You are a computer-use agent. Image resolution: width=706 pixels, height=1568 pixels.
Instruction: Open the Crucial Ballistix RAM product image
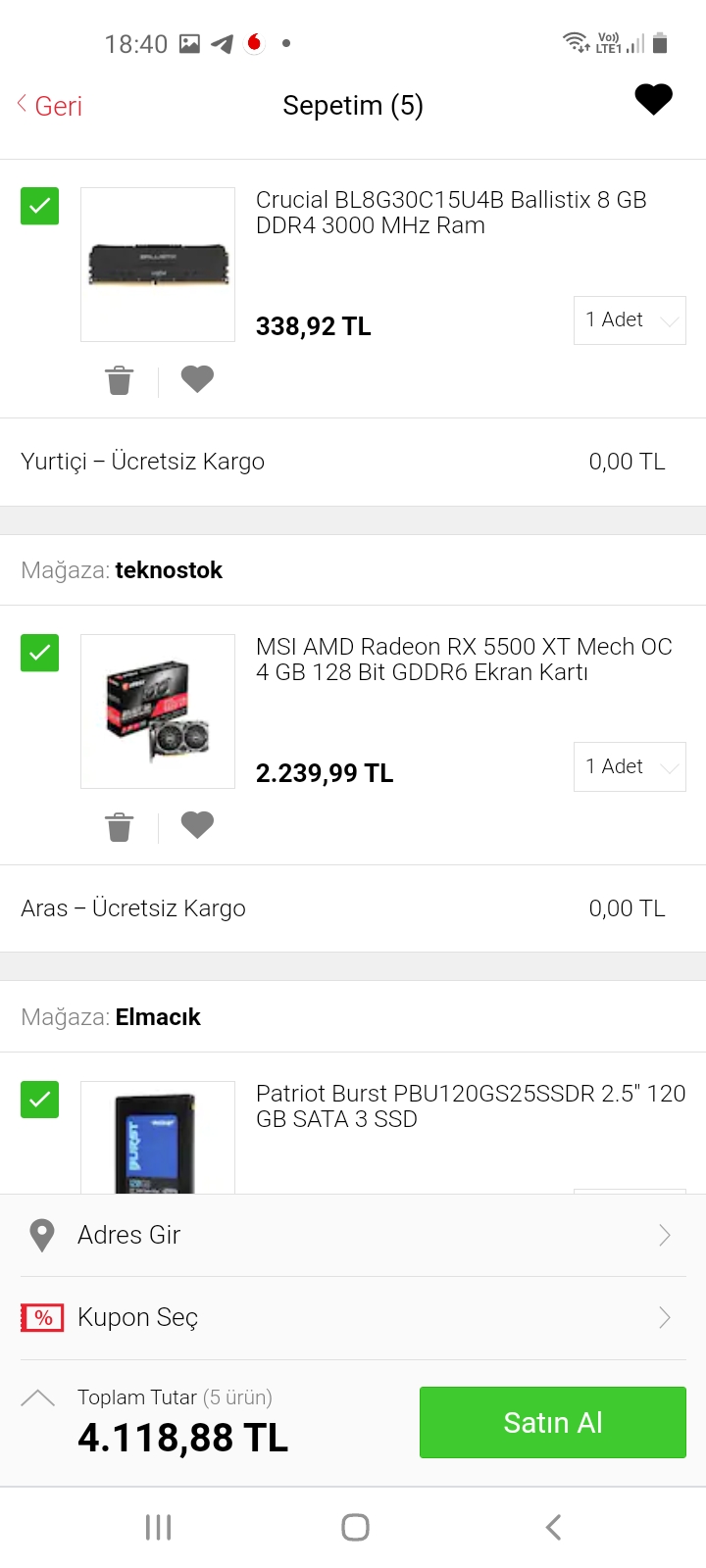point(158,265)
